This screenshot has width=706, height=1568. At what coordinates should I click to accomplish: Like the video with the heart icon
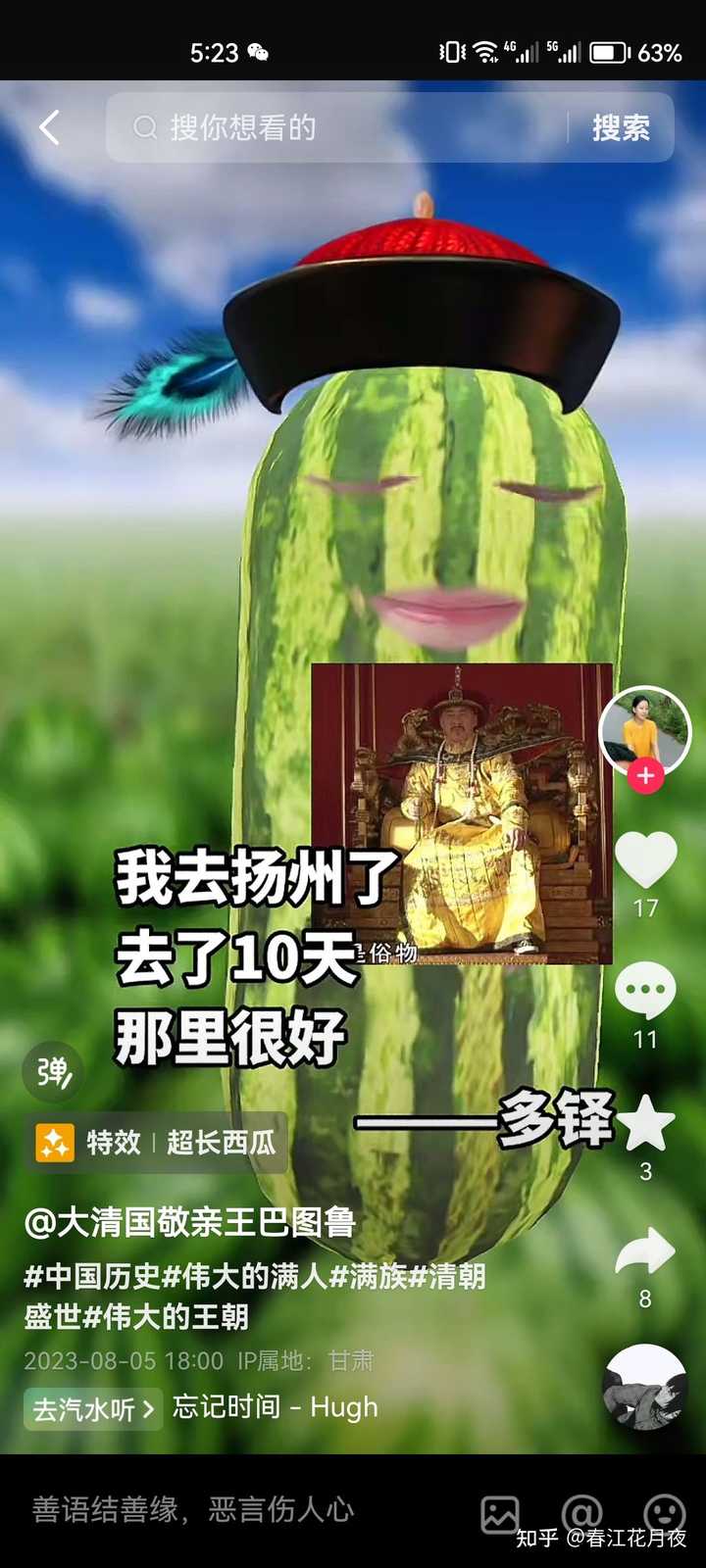pos(645,859)
